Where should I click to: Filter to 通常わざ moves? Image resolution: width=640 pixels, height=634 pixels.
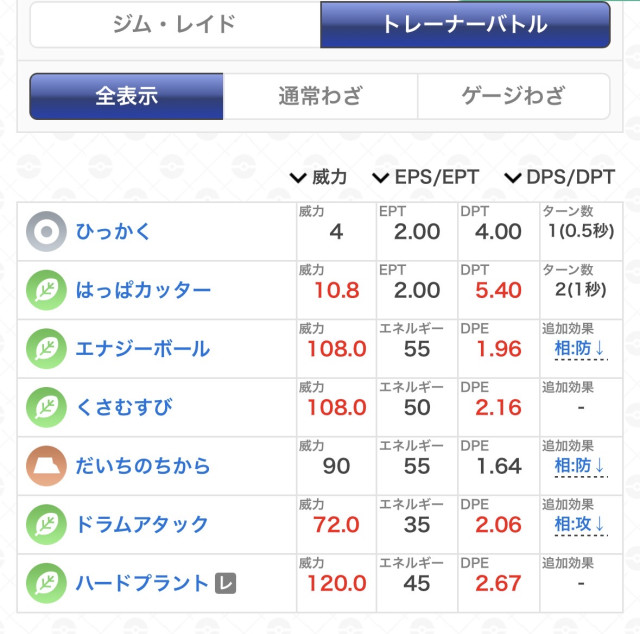pos(320,96)
